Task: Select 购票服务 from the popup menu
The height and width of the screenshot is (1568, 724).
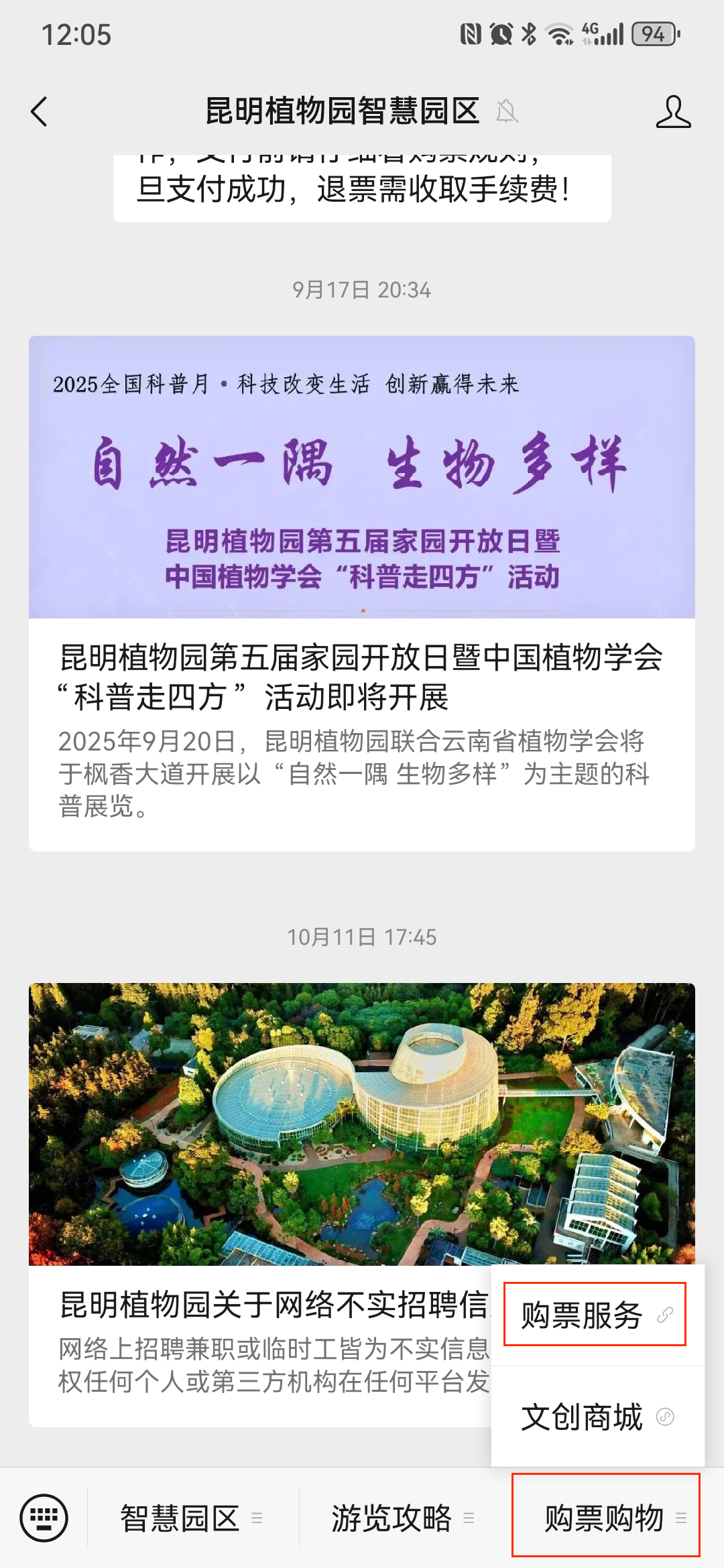Action: click(x=595, y=1315)
